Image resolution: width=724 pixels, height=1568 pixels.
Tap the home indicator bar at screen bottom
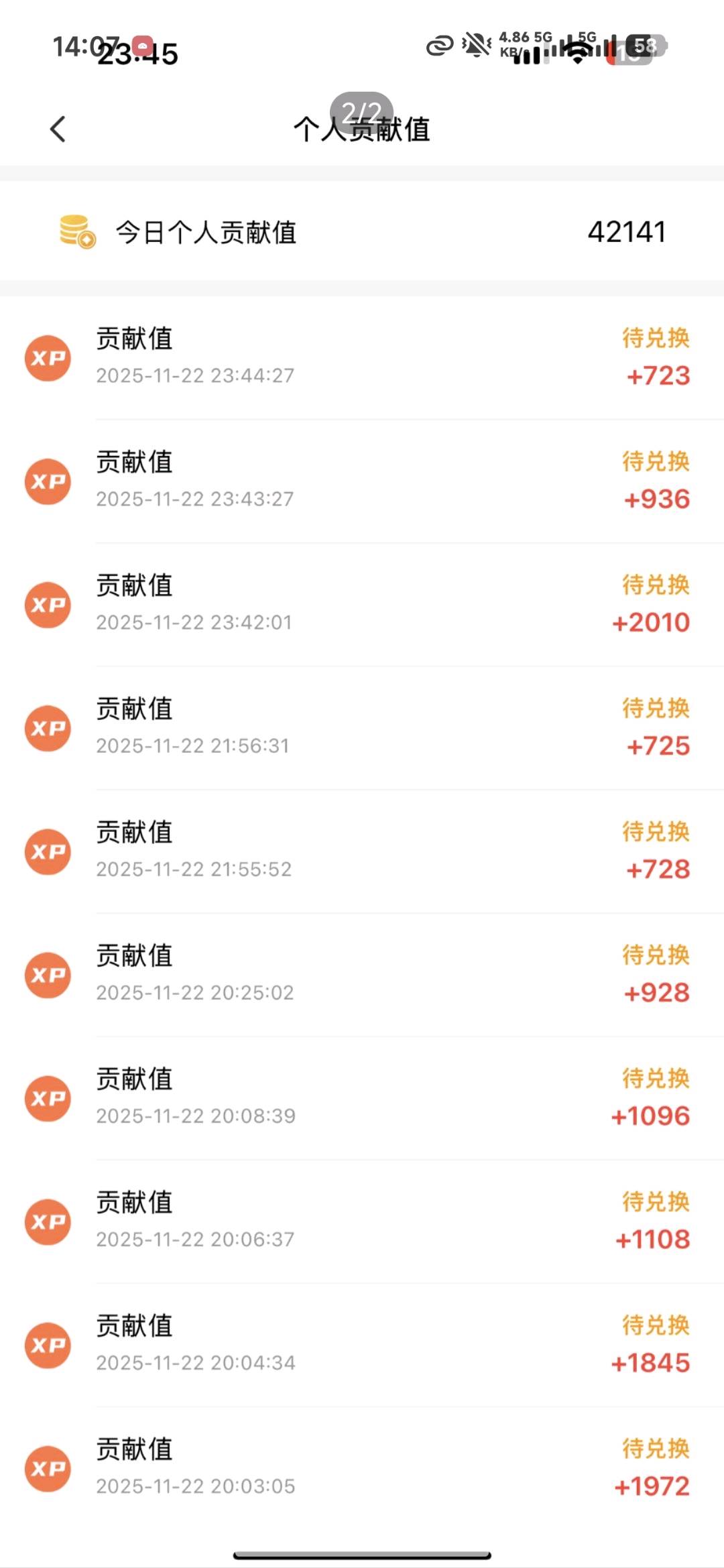362,1553
